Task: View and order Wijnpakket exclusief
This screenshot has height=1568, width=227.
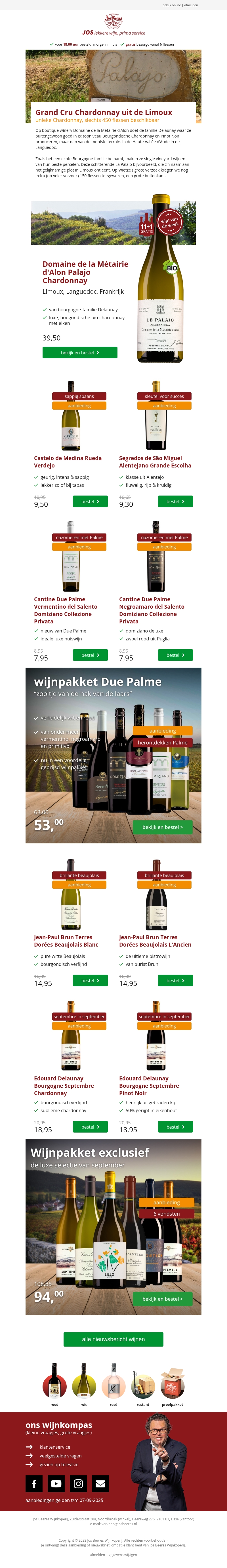Action: (x=162, y=1299)
